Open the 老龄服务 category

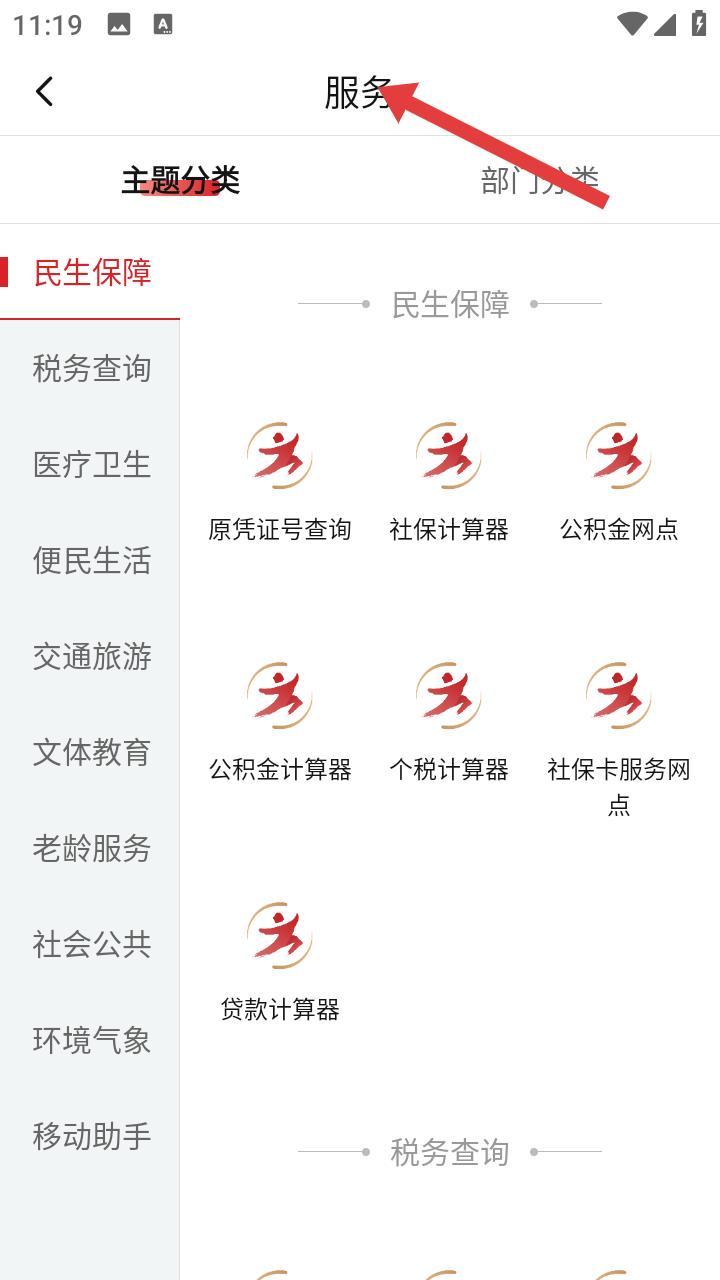pos(91,849)
